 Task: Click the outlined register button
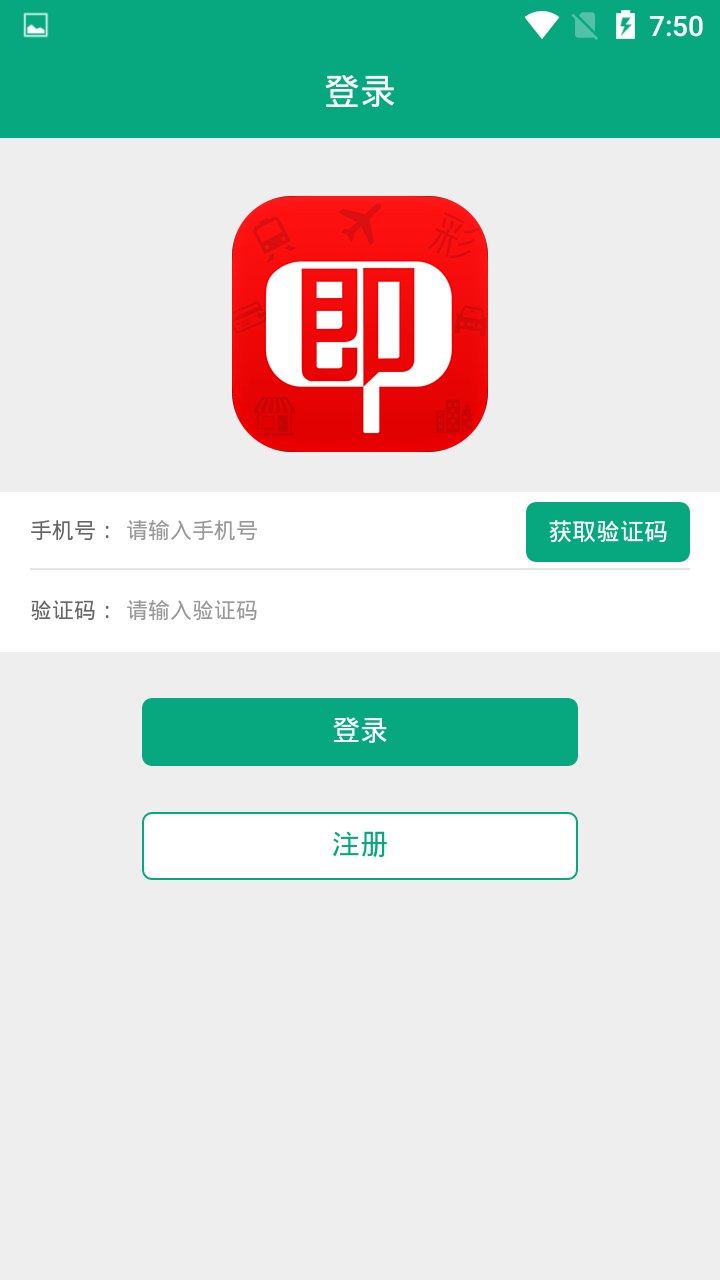(360, 845)
